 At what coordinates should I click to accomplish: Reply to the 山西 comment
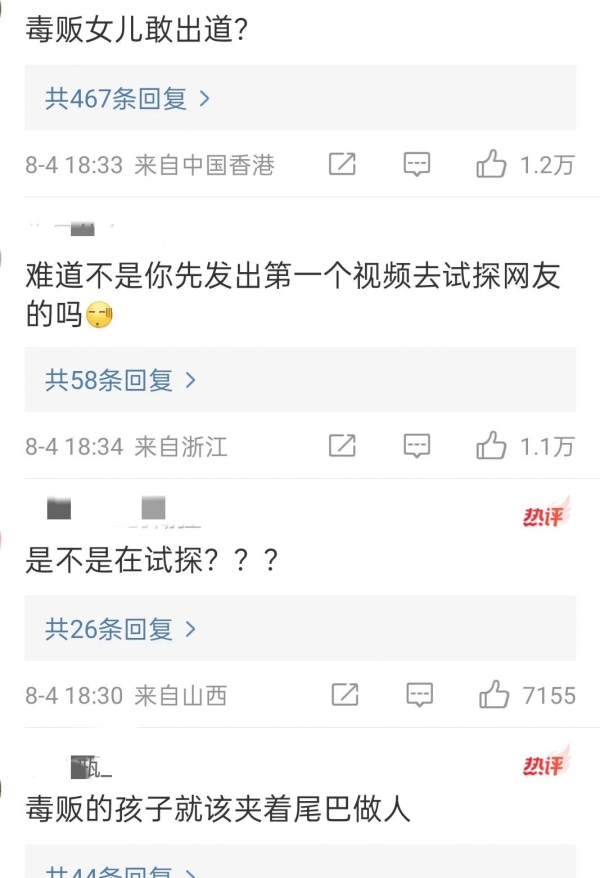419,695
